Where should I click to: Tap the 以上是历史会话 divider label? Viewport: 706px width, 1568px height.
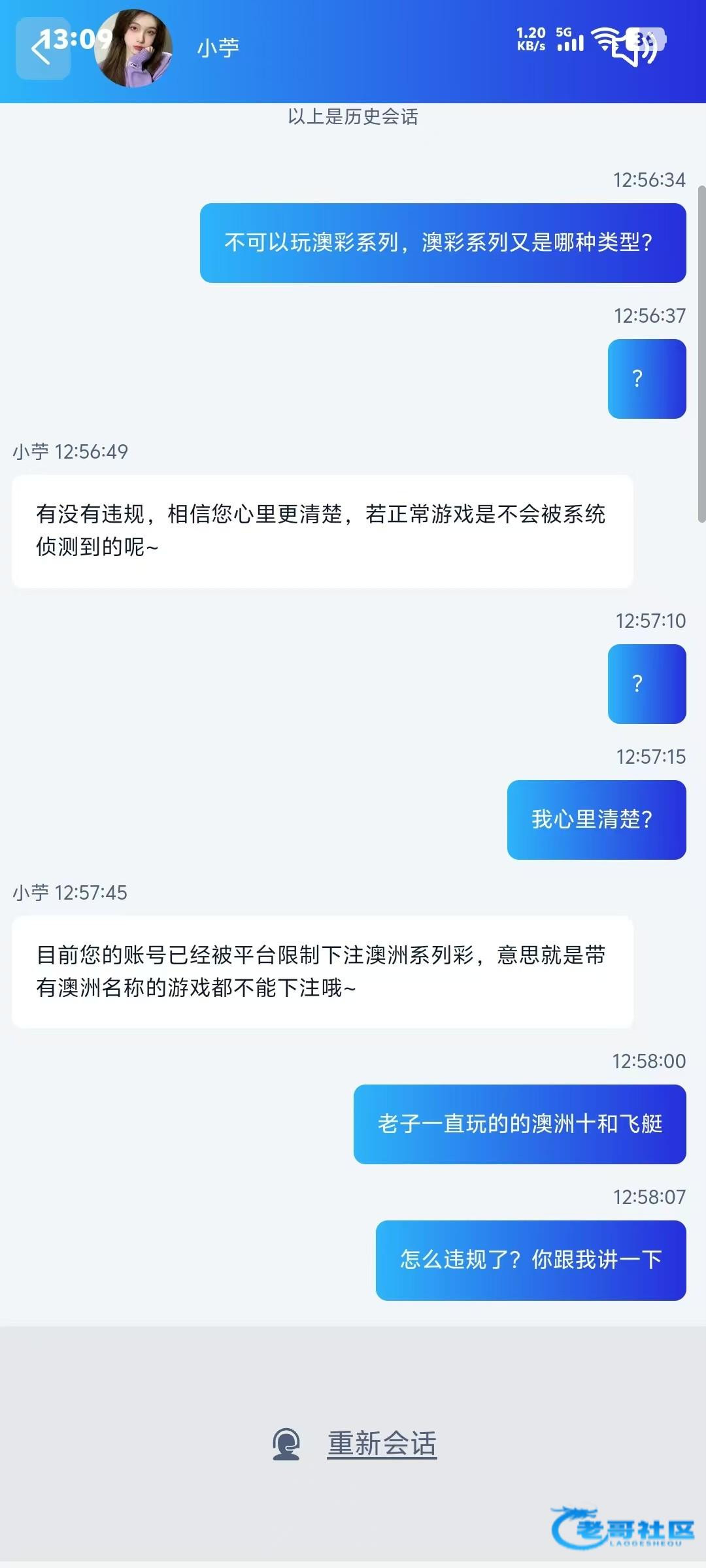pyautogui.click(x=353, y=118)
